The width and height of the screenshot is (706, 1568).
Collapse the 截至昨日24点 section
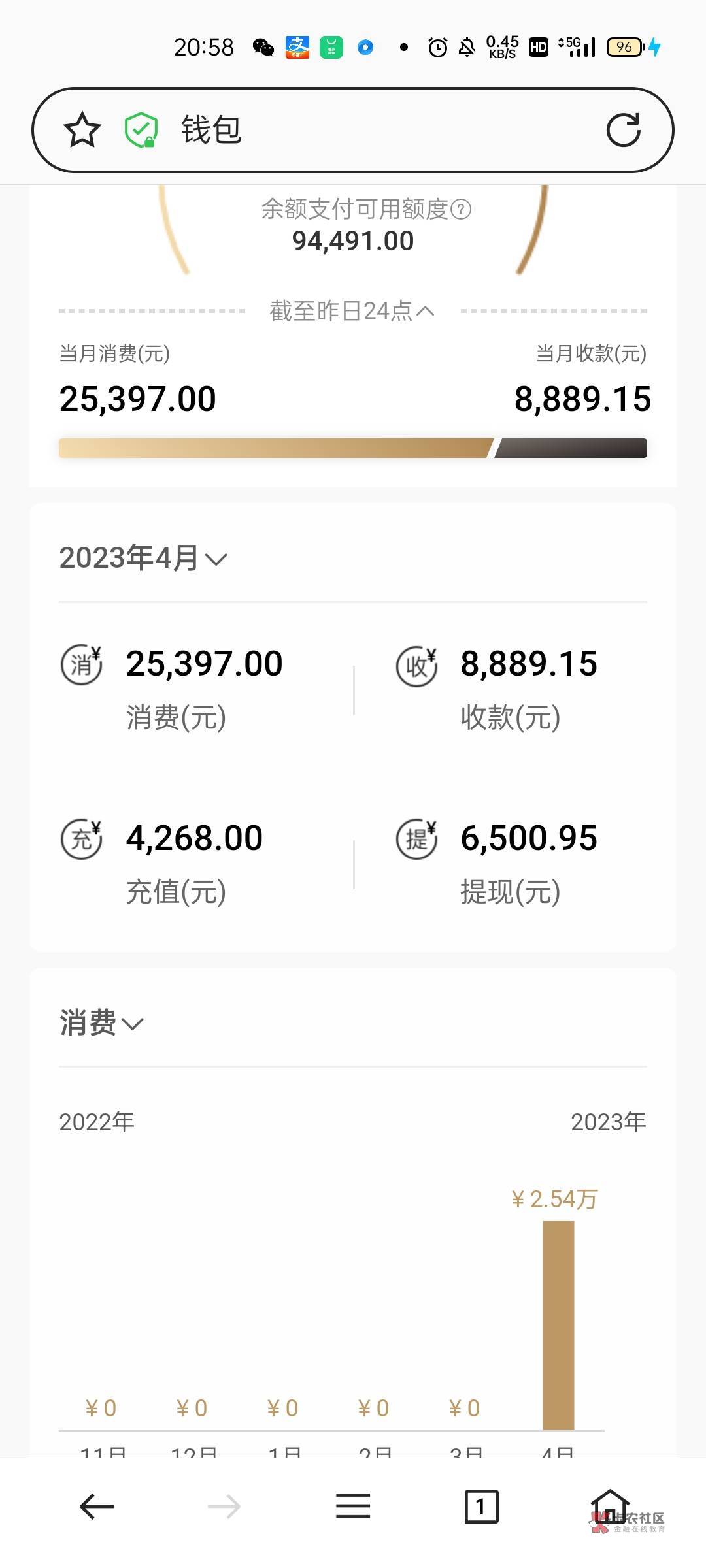point(352,311)
